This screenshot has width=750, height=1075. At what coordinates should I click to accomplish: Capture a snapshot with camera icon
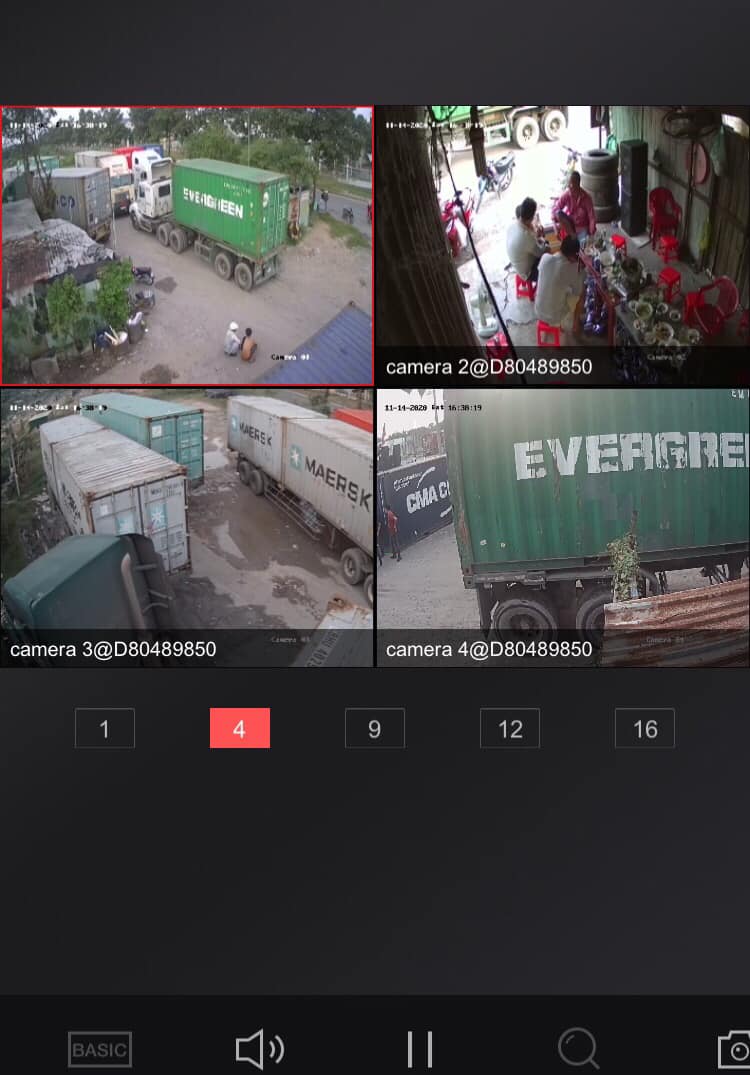tap(735, 1049)
